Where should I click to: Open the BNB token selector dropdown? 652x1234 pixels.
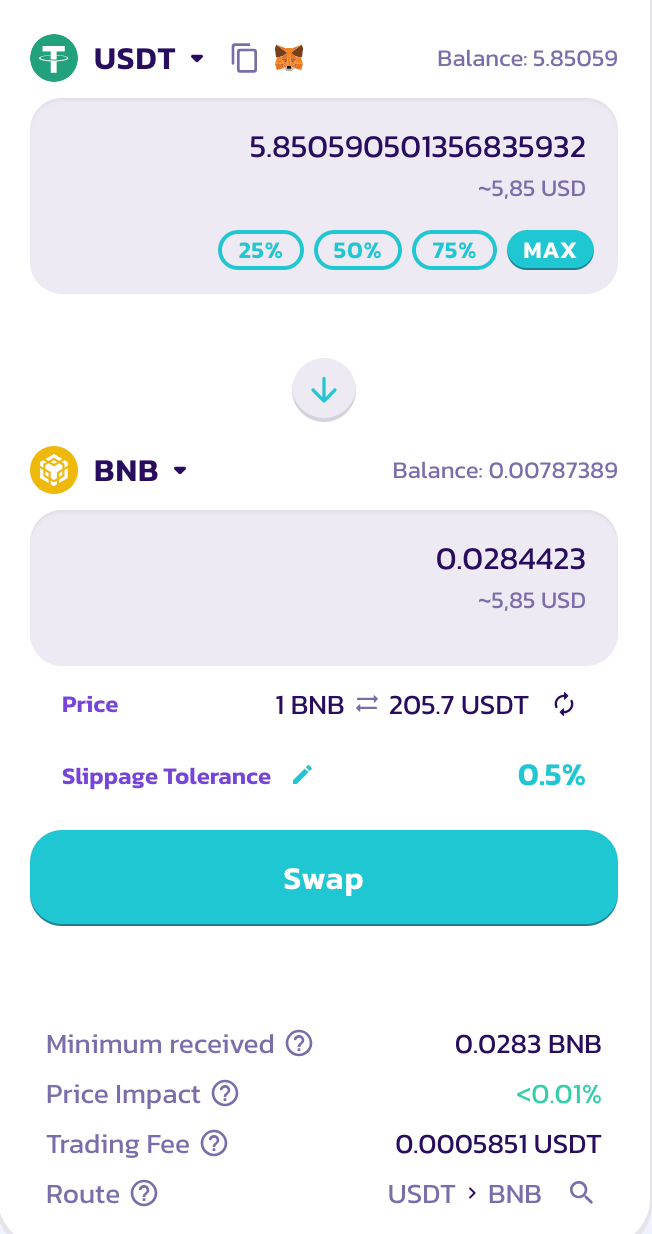180,470
